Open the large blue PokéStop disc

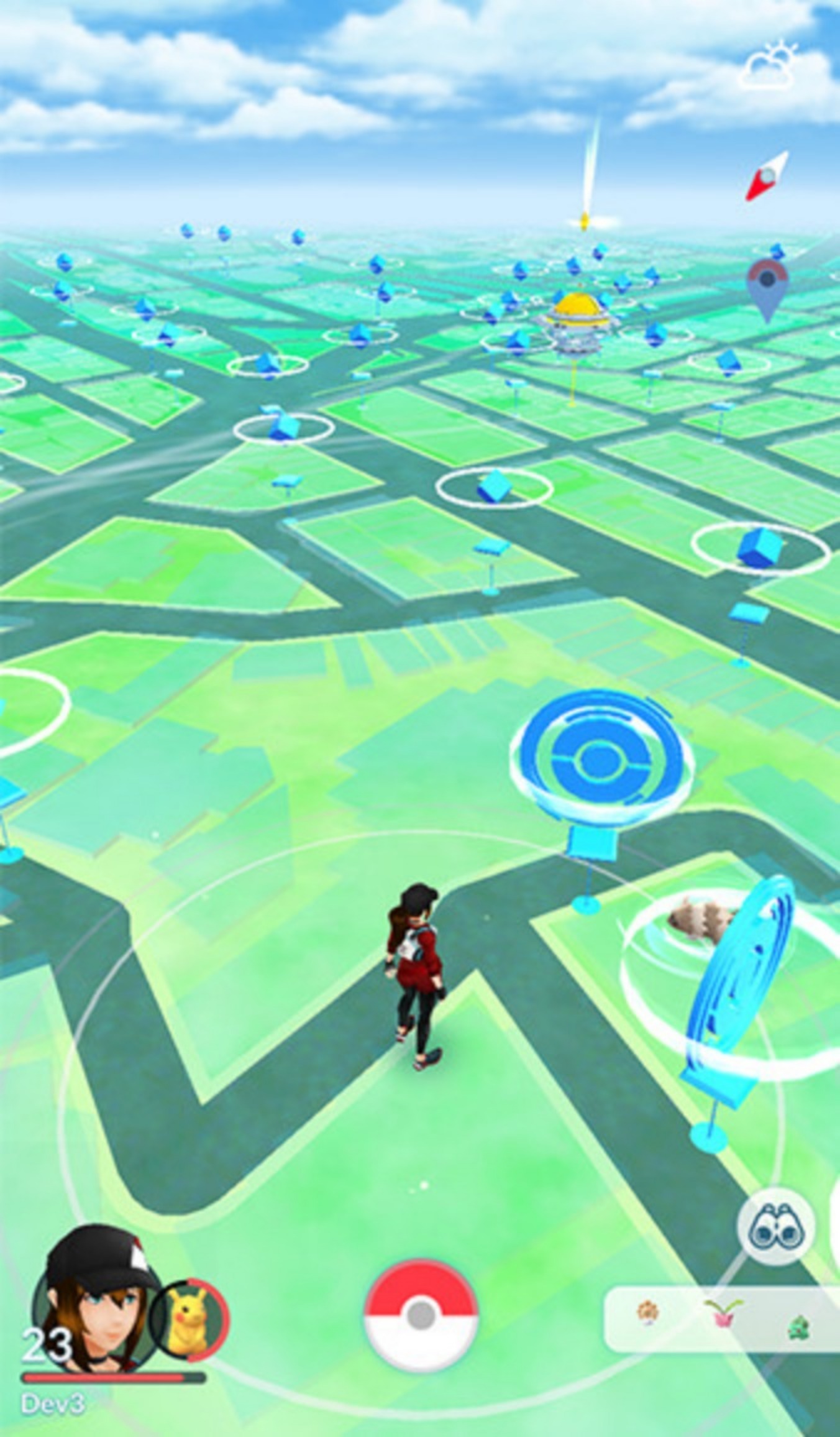coord(600,758)
